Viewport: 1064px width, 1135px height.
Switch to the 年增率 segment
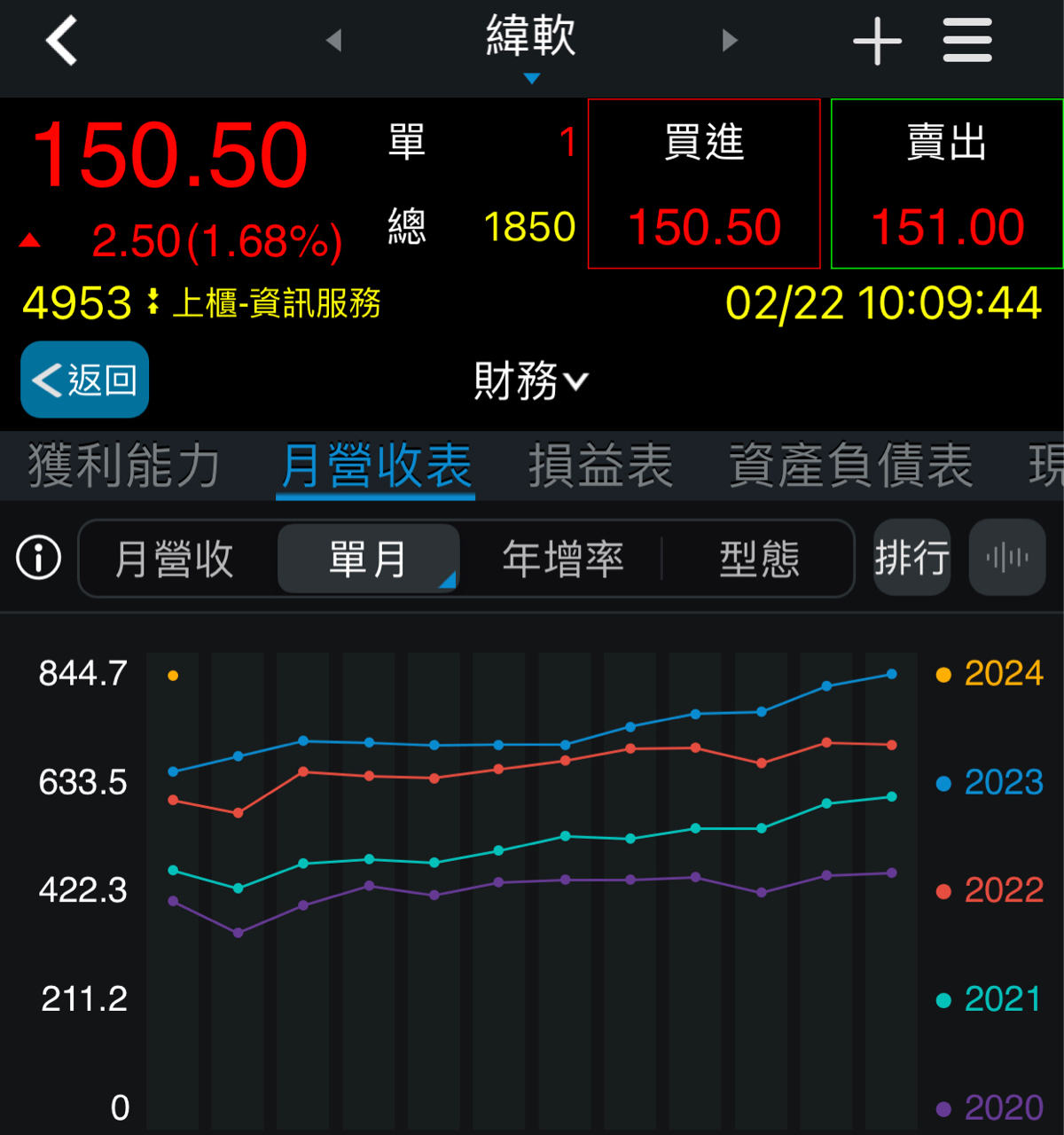click(563, 560)
